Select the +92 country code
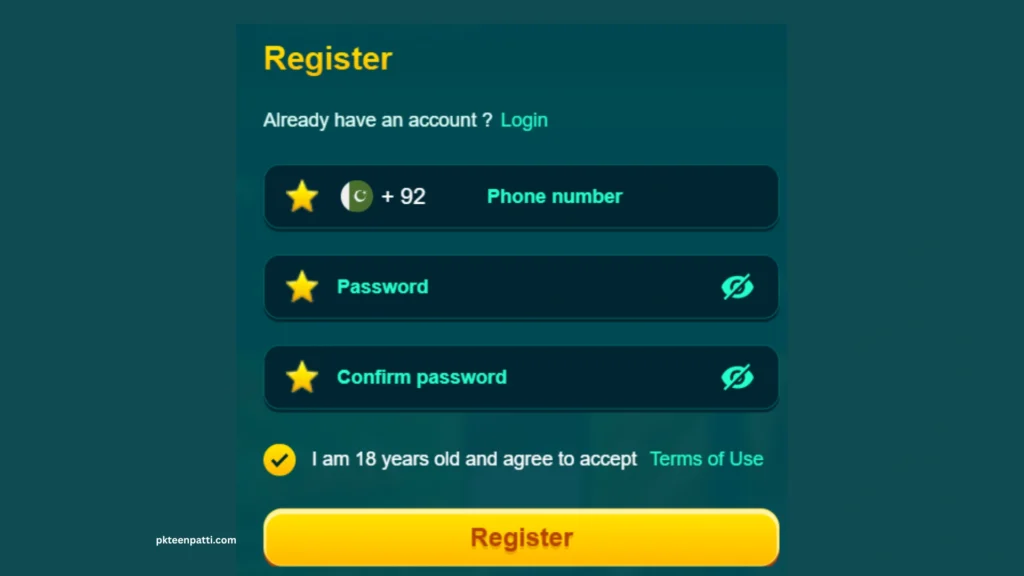This screenshot has width=1024, height=576. (385, 196)
